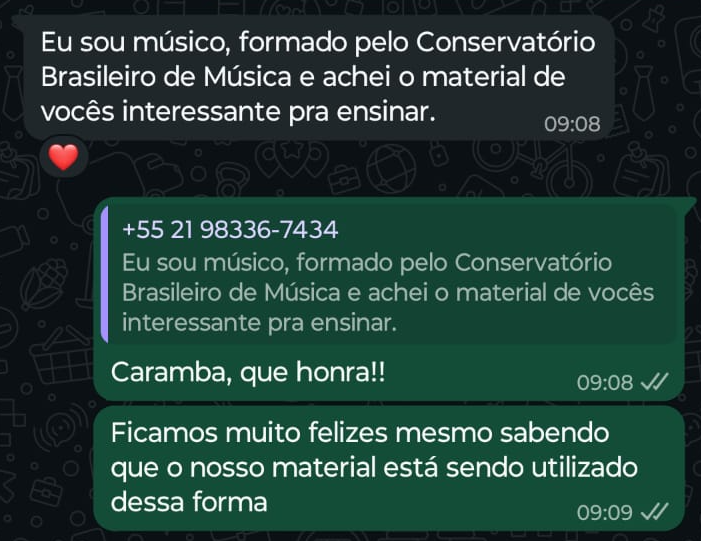Jump to the quoted message from +55 21 98336-7434
Viewport: 701px width, 541px height.
[x=390, y=277]
